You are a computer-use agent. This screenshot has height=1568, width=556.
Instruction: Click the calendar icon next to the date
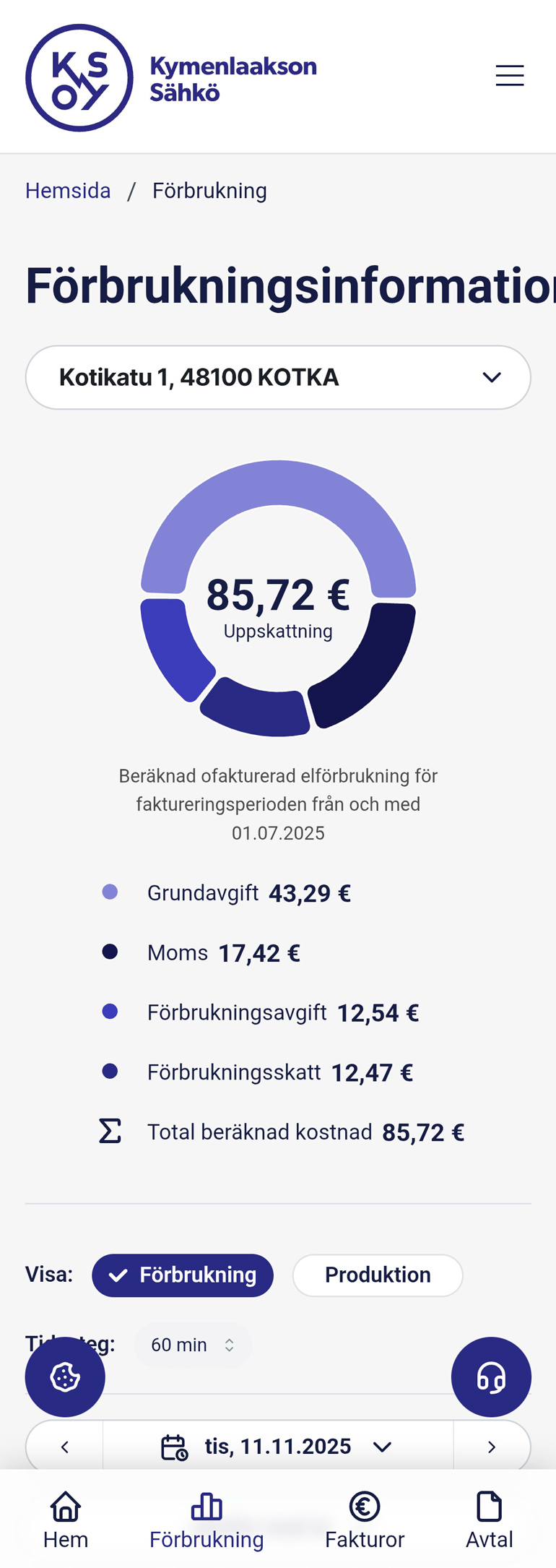coord(173,1446)
